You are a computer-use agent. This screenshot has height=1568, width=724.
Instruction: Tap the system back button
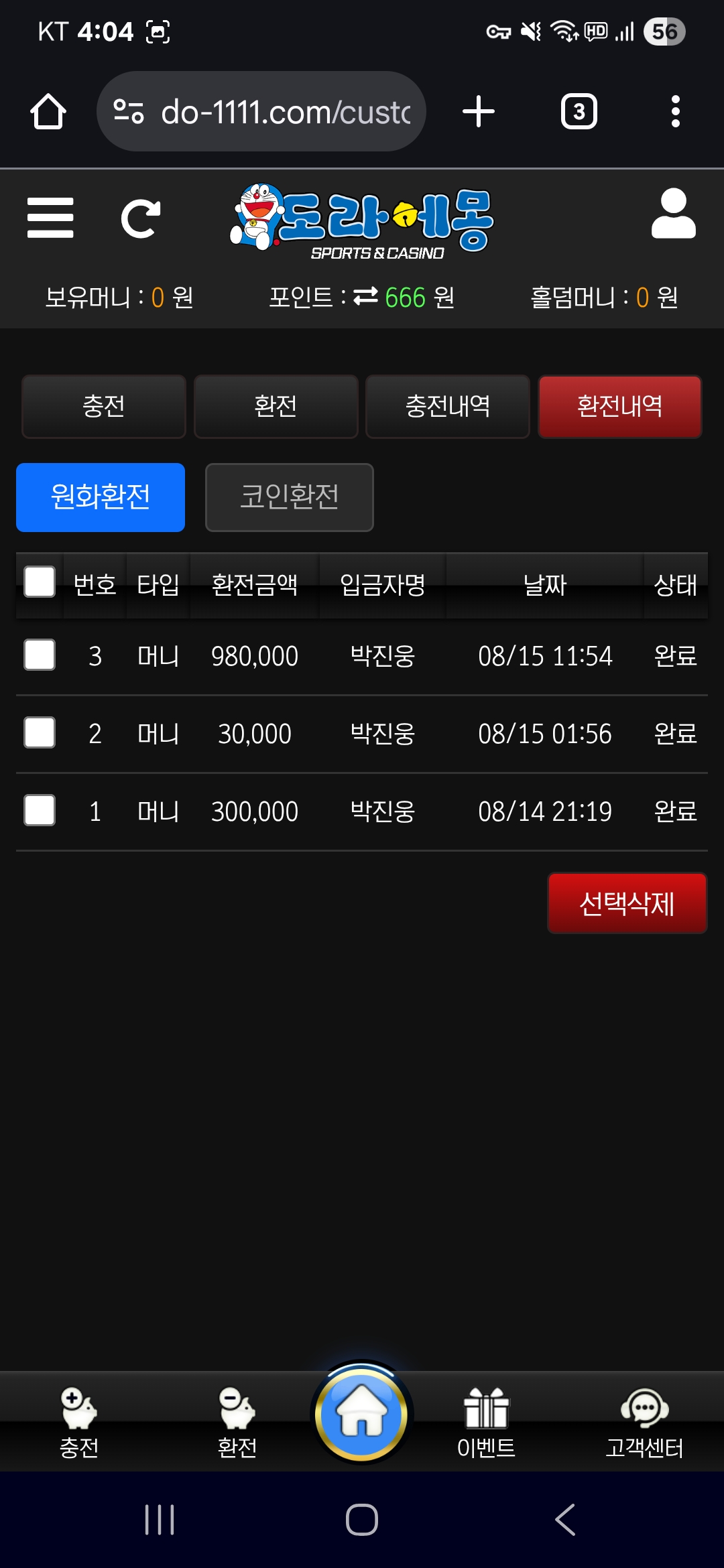click(565, 1519)
